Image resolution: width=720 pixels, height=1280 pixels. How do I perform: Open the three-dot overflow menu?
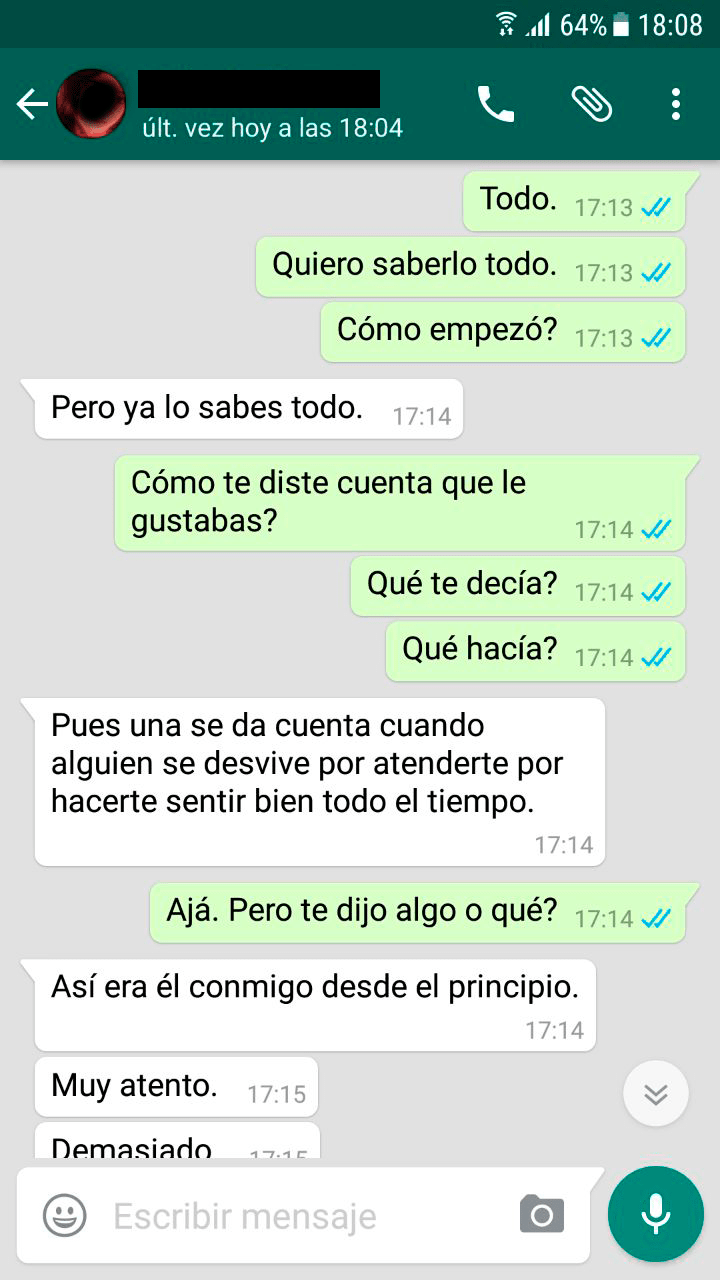676,104
